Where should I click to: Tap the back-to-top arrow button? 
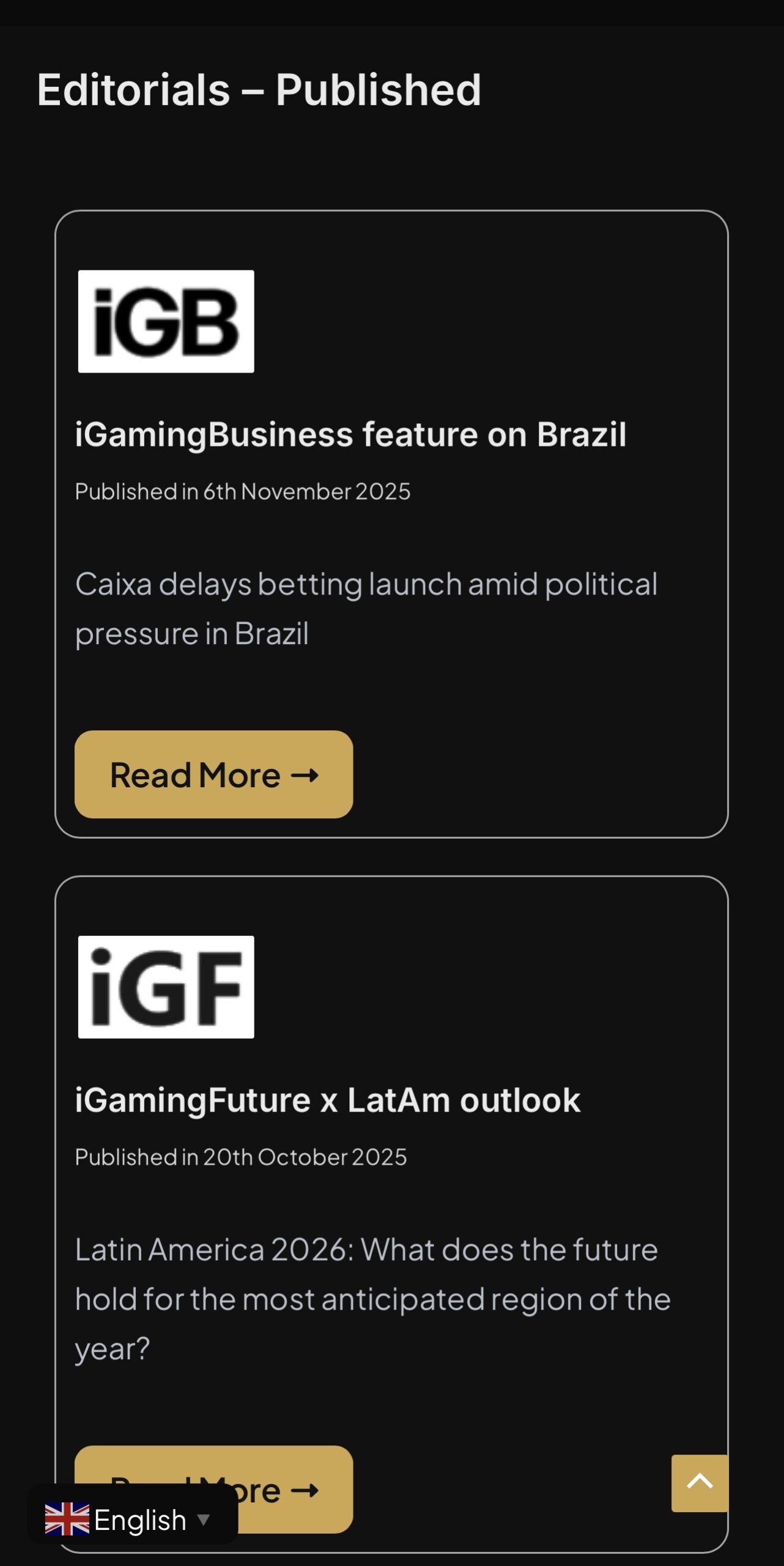700,1483
